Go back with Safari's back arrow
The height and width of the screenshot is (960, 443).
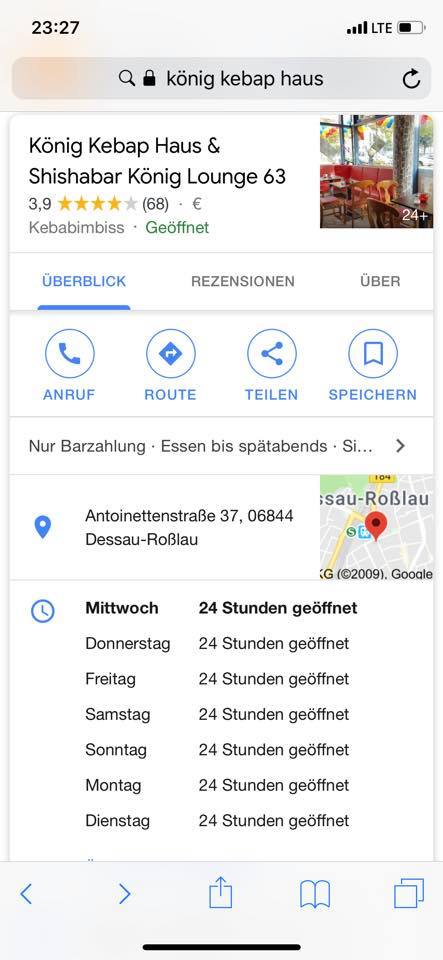(x=26, y=894)
